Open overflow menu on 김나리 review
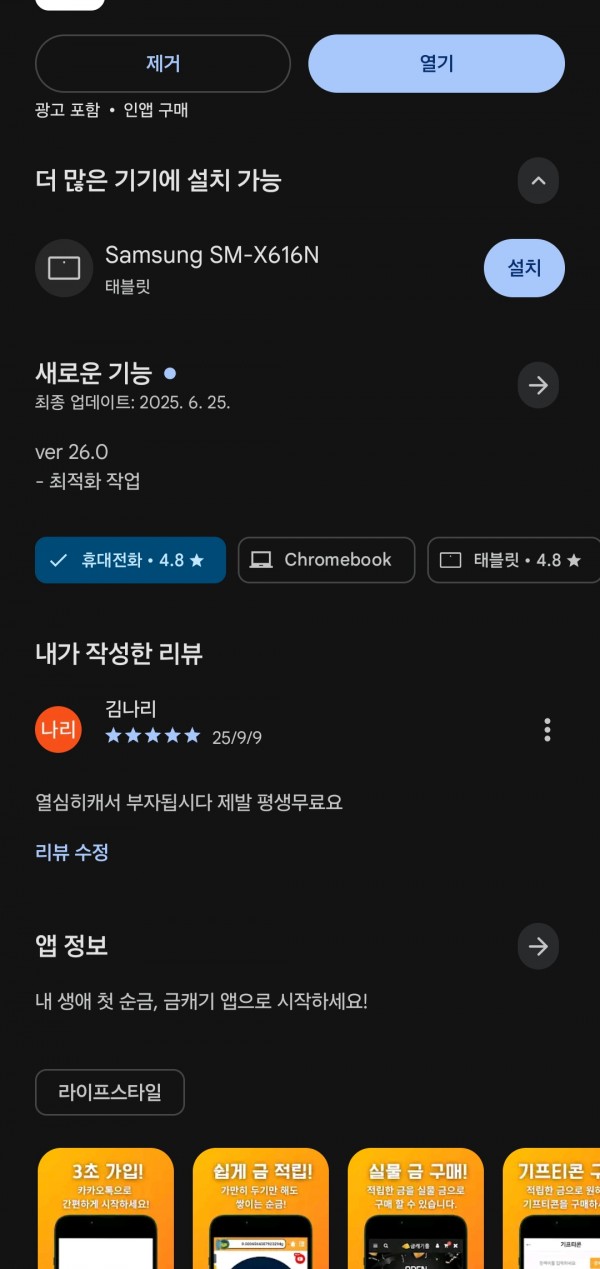 547,730
